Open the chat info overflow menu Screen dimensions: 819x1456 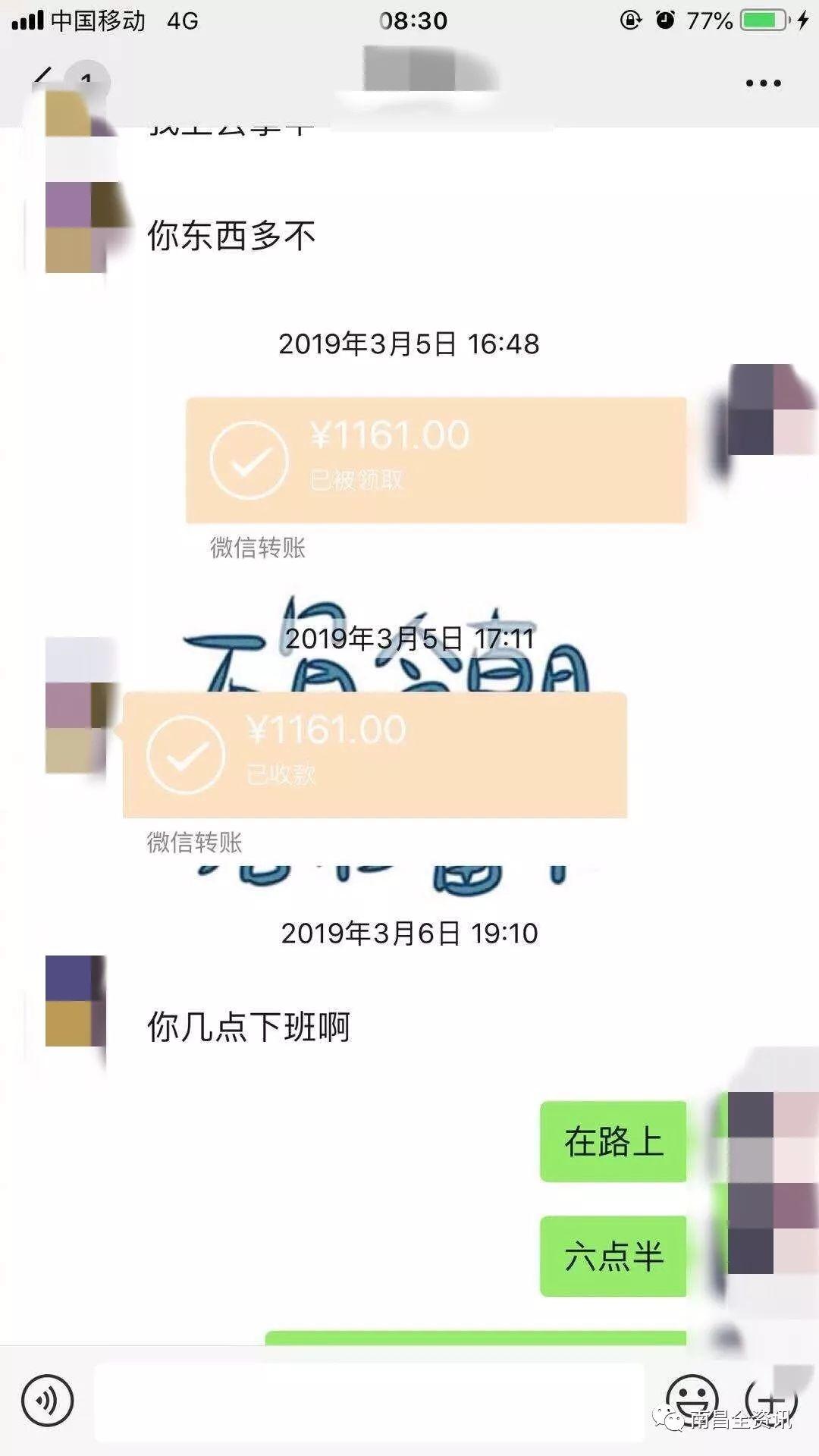(762, 83)
